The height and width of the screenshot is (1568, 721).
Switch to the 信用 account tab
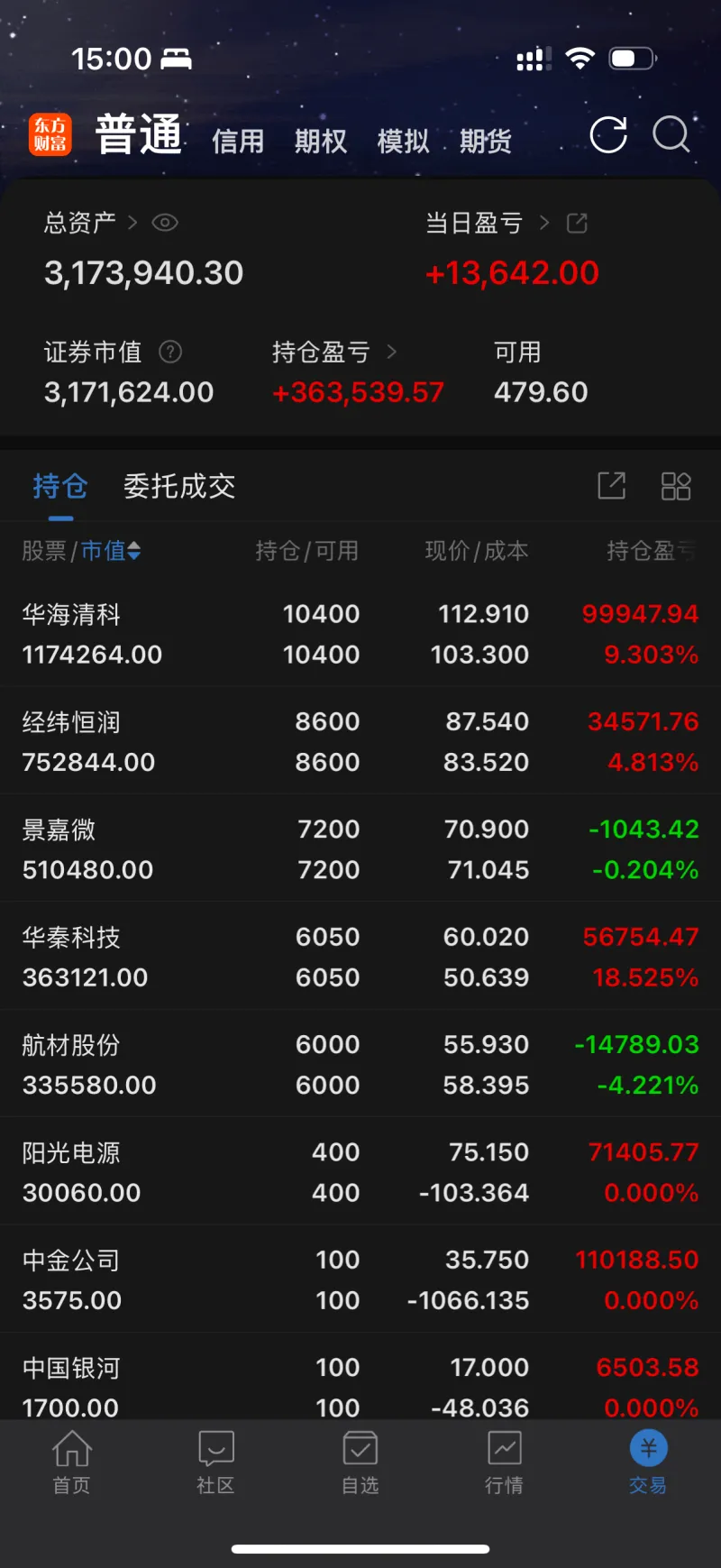(238, 141)
